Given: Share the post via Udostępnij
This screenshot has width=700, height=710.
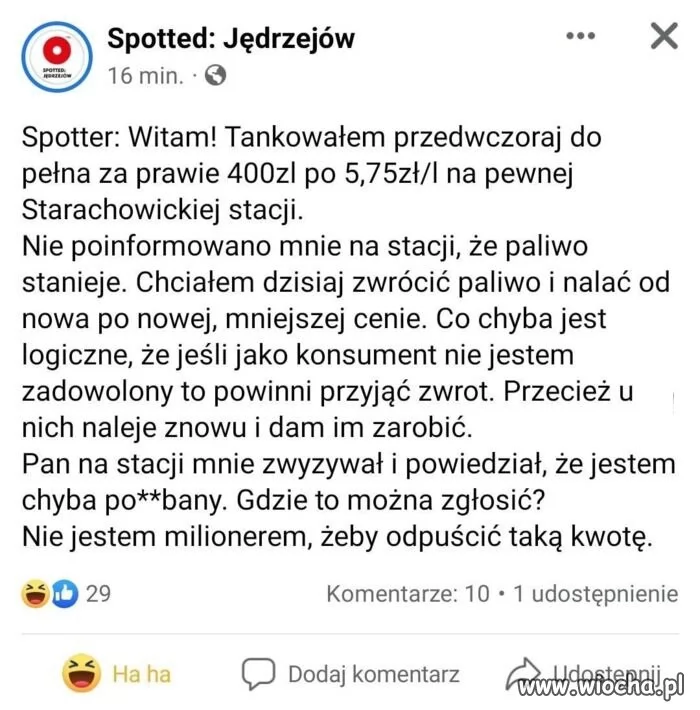Looking at the screenshot, I should [x=585, y=672].
